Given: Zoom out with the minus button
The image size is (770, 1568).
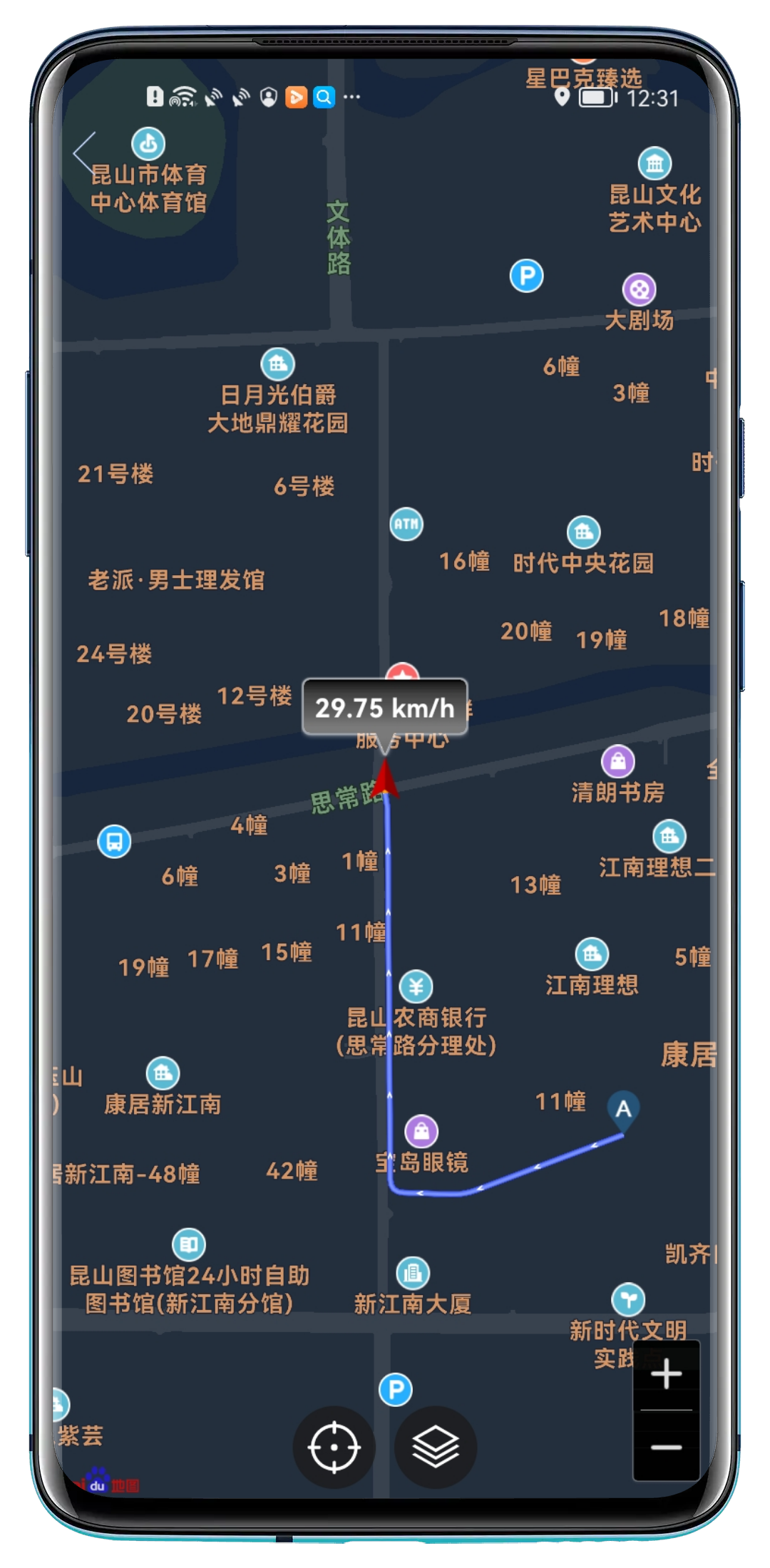Looking at the screenshot, I should click(x=667, y=1448).
